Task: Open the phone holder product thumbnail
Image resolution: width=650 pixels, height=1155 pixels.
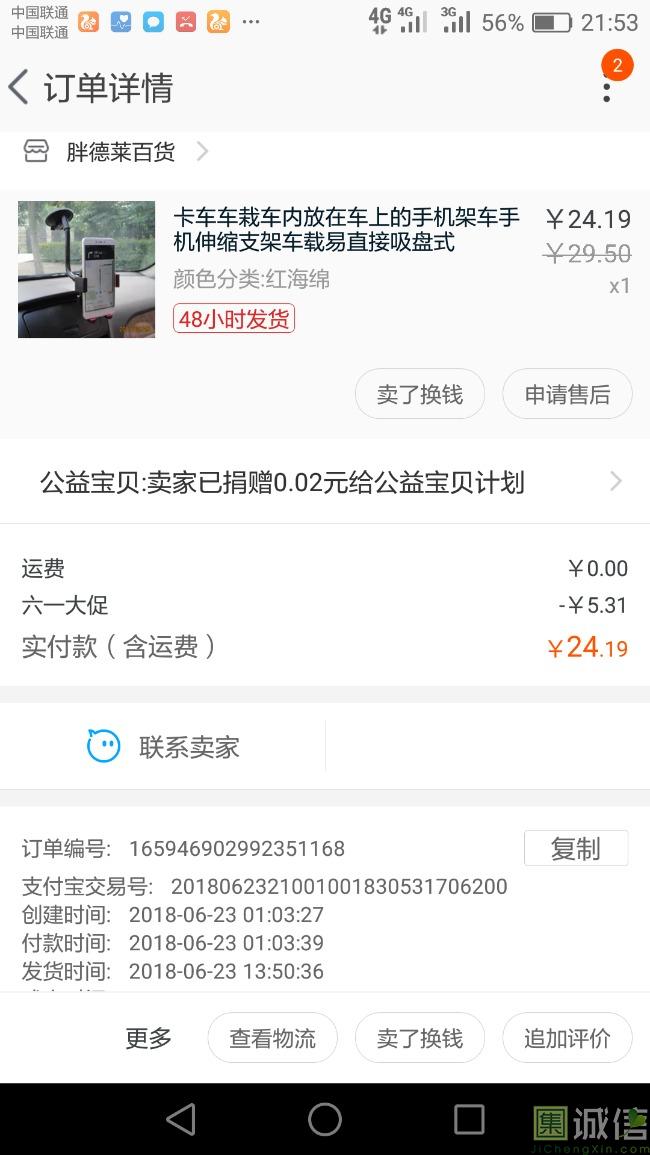Action: coord(86,269)
